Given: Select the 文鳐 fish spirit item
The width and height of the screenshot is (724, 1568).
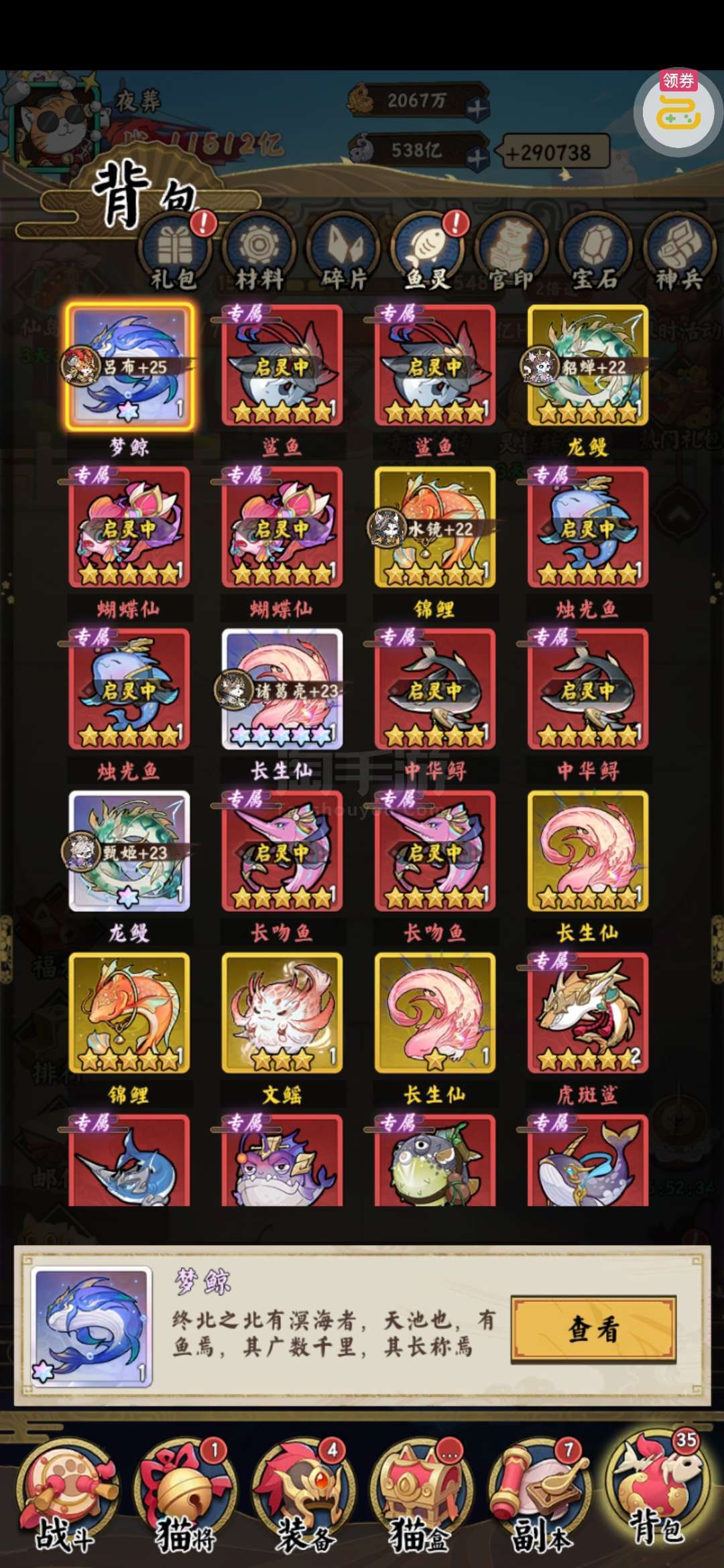Looking at the screenshot, I should pos(282,1012).
